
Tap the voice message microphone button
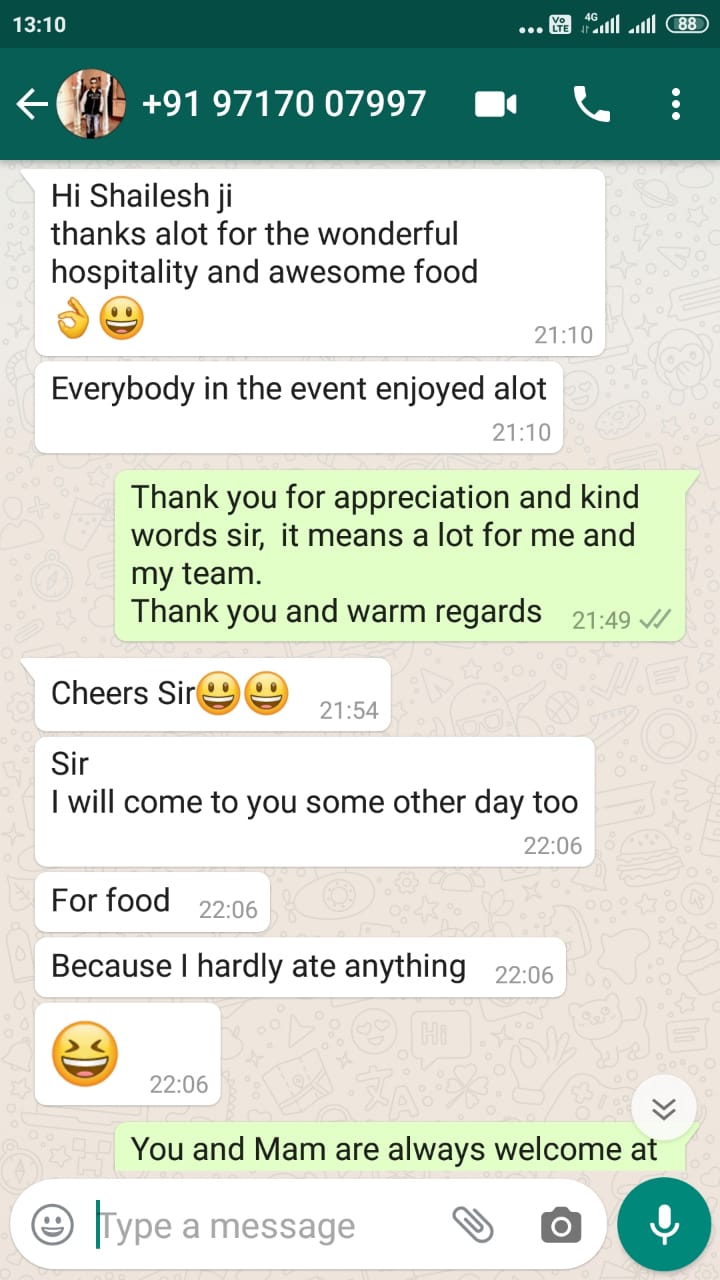point(664,1225)
